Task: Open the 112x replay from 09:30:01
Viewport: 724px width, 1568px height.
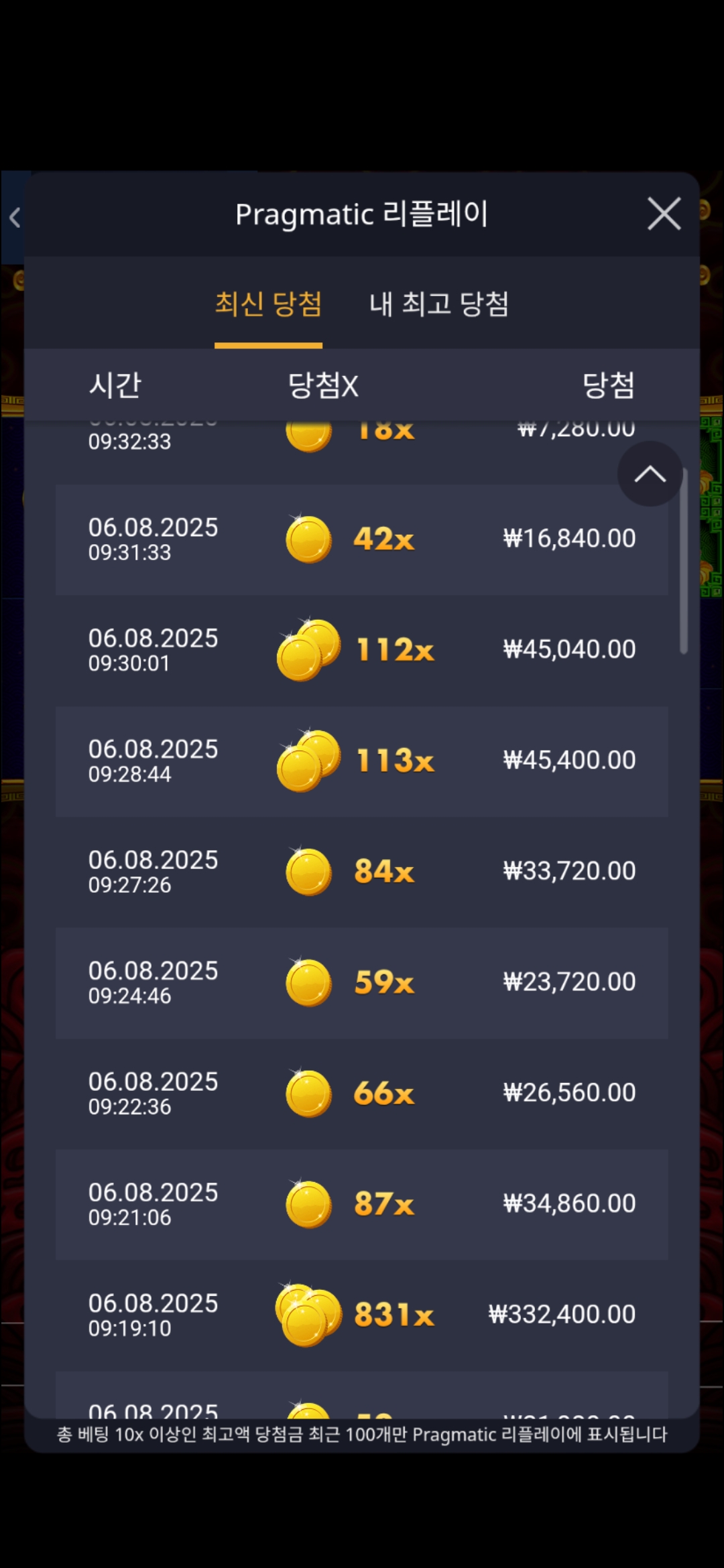Action: [x=361, y=650]
